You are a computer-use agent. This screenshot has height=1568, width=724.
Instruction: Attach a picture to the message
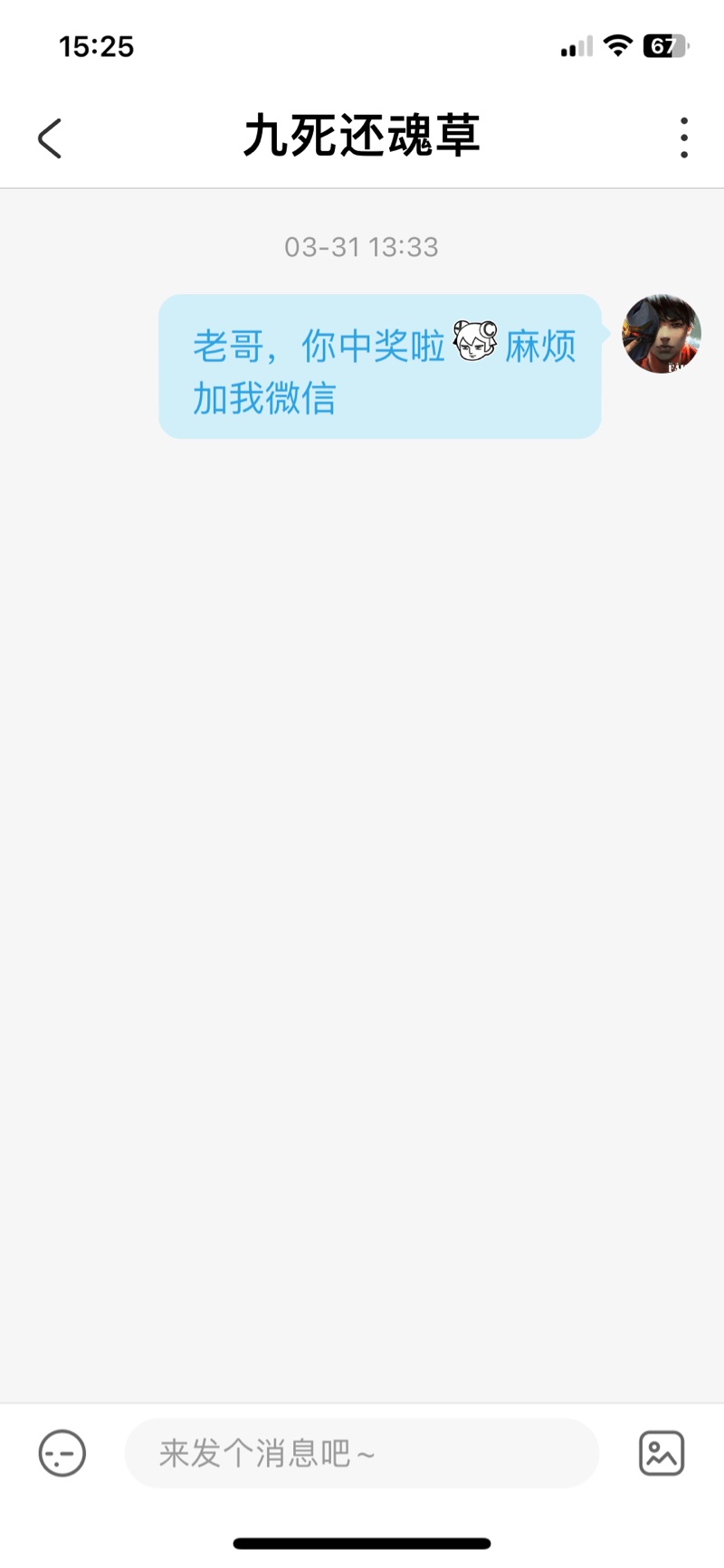[662, 1453]
